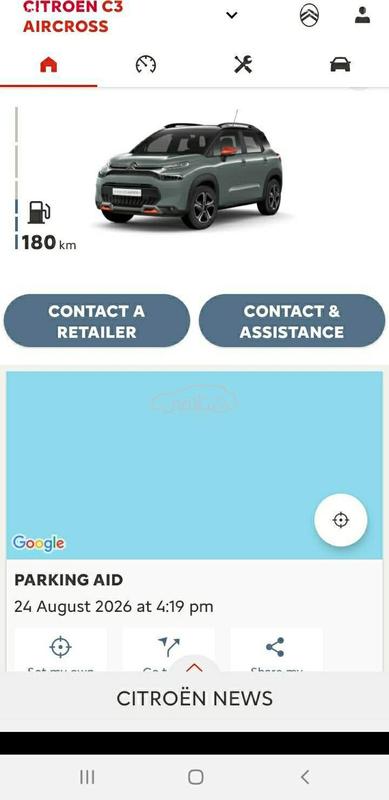Expand the Citroën News panel

click(194, 698)
